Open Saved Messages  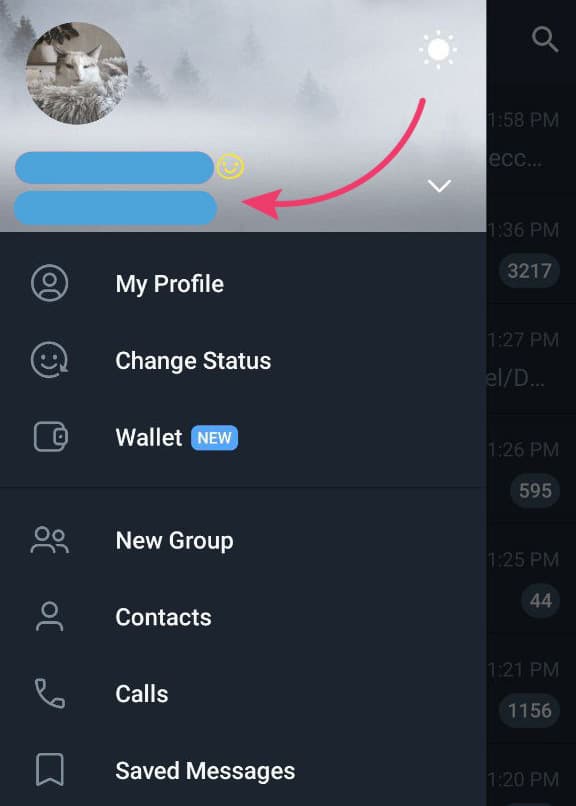[243, 770]
